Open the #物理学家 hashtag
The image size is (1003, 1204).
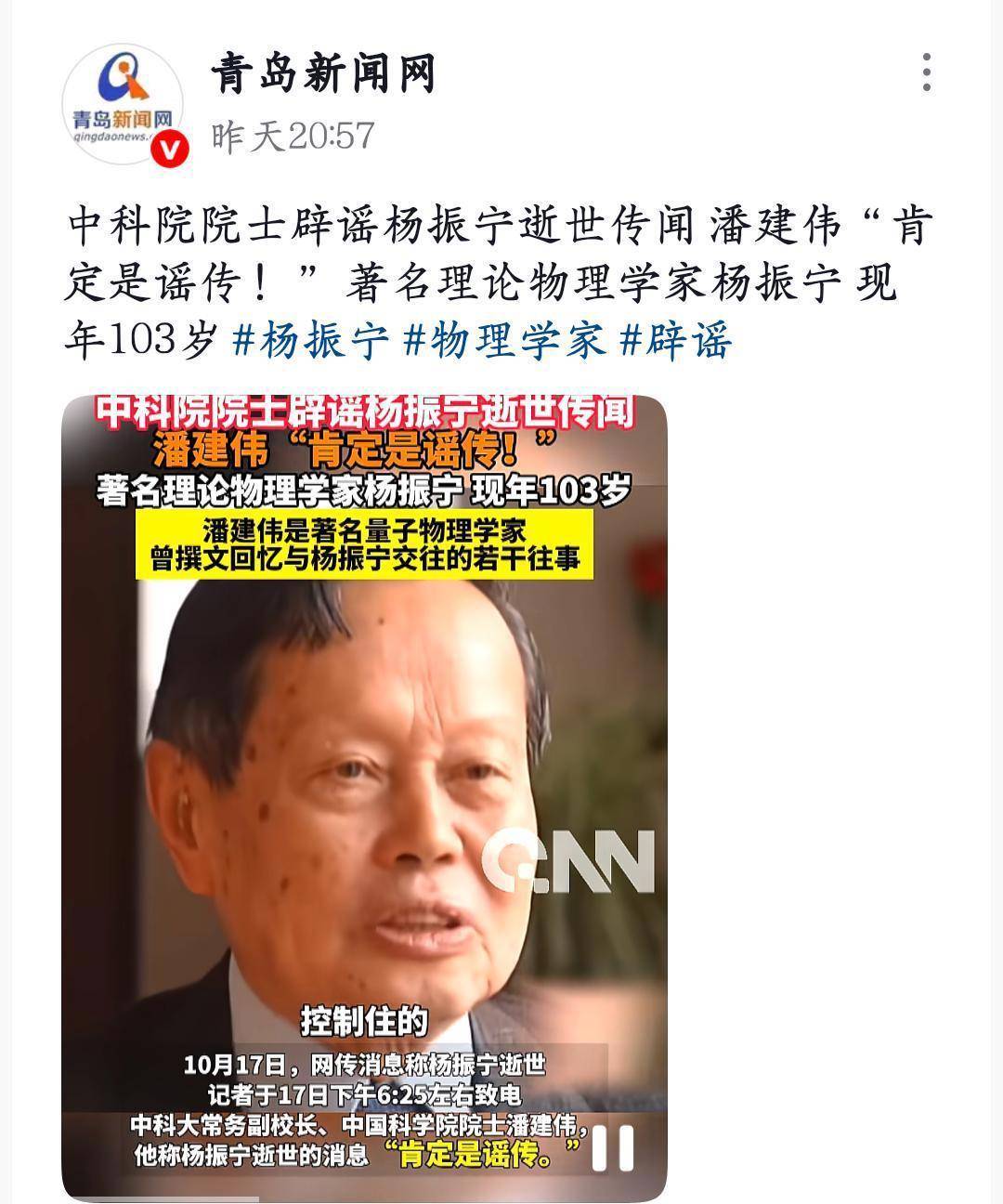click(504, 340)
